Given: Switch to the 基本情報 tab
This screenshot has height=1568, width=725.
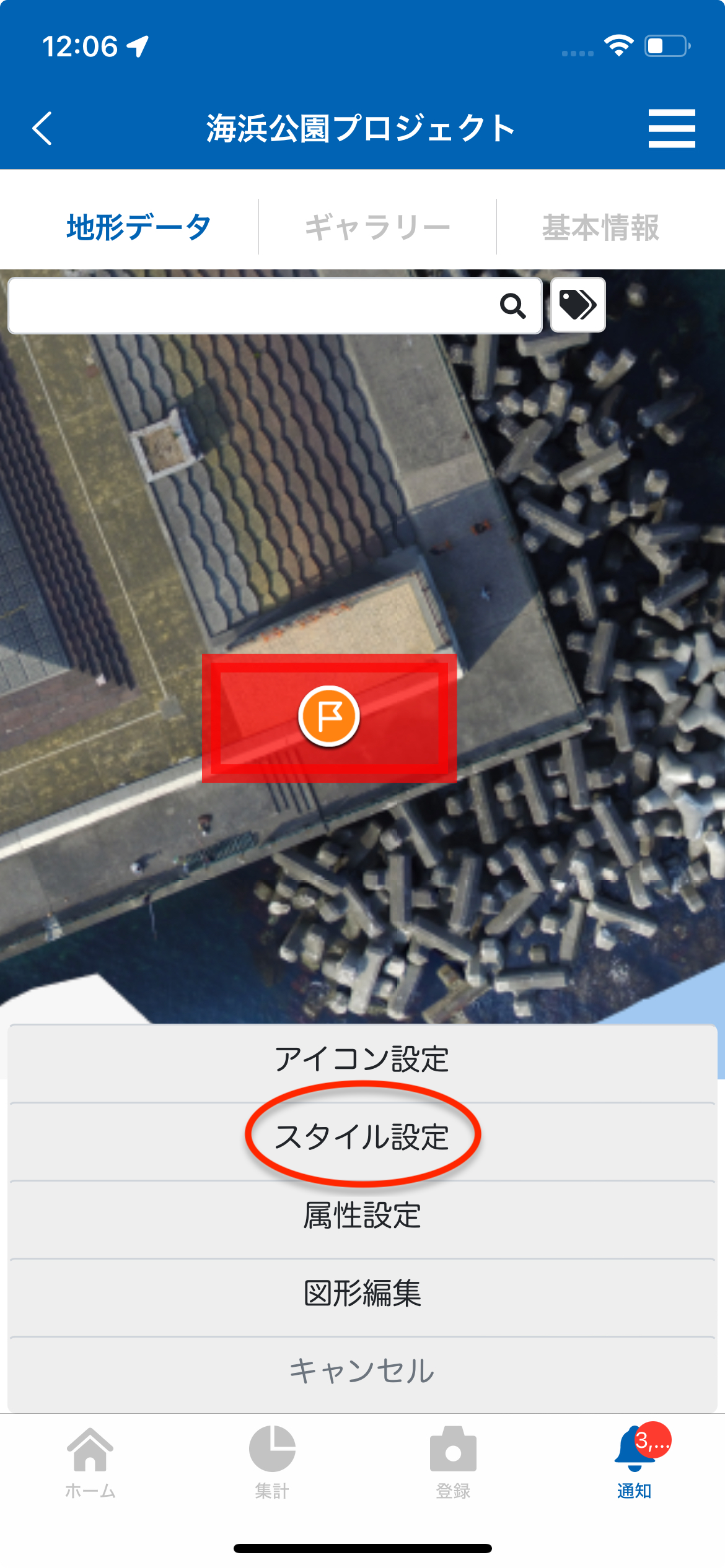Looking at the screenshot, I should click(600, 227).
